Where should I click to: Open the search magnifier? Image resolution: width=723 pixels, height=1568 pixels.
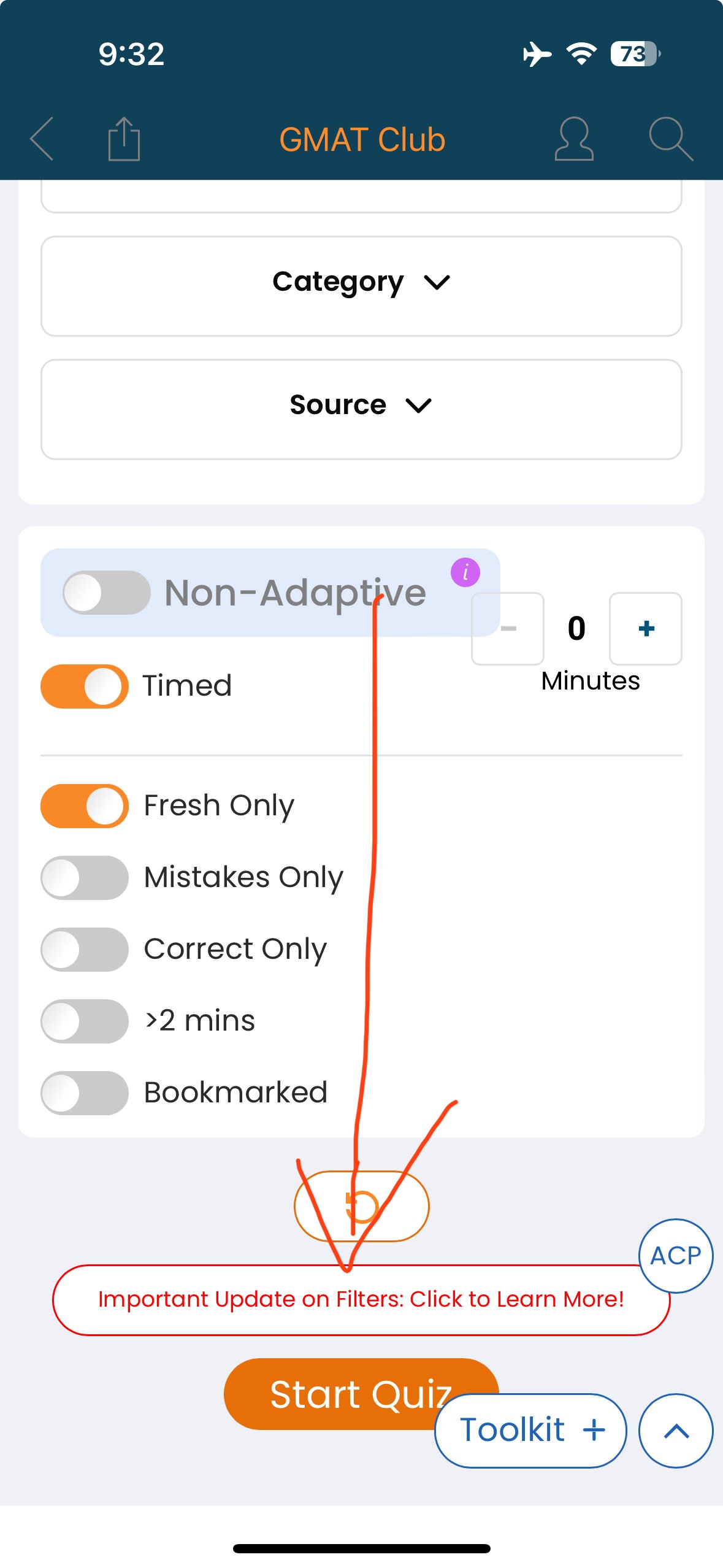[x=670, y=139]
